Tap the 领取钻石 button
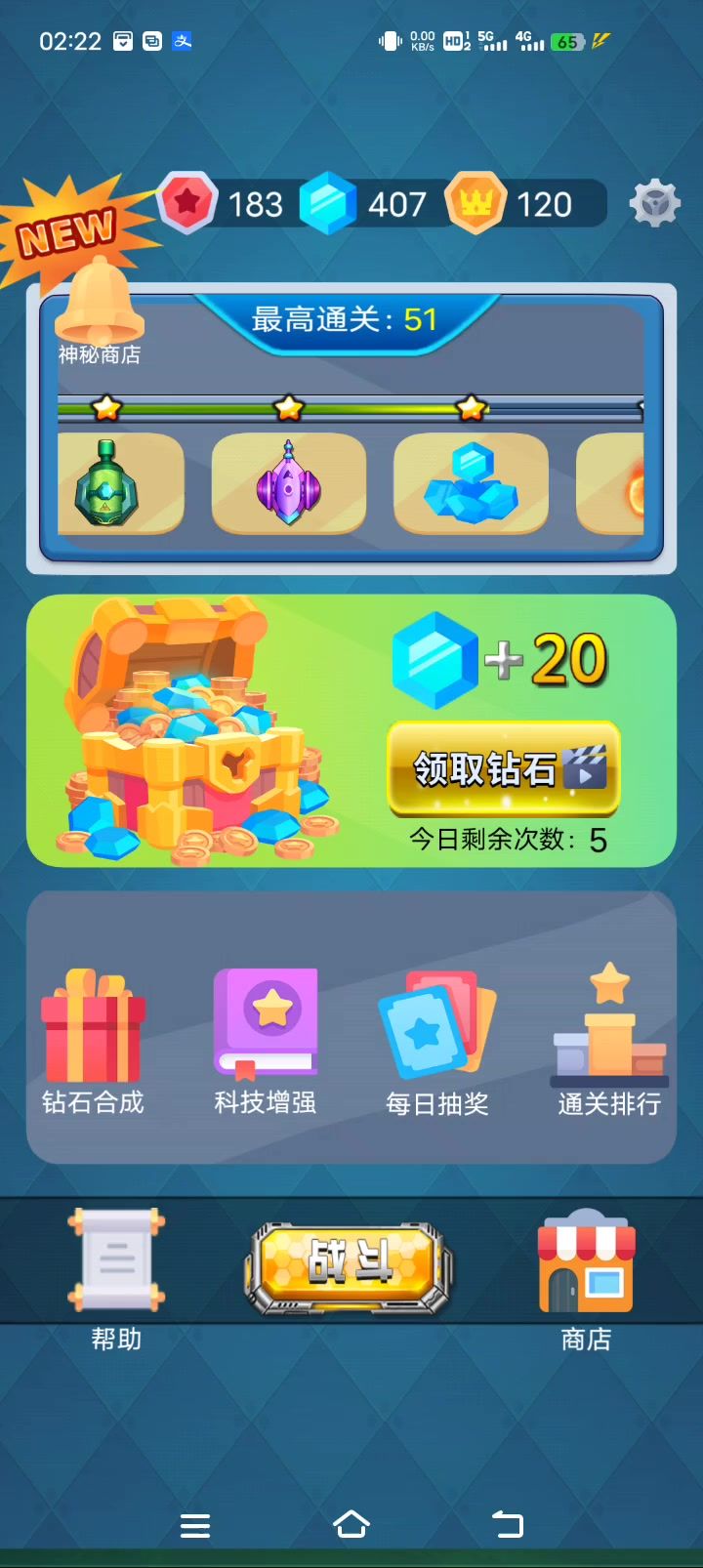Screen dimensions: 703x1568 point(504,769)
